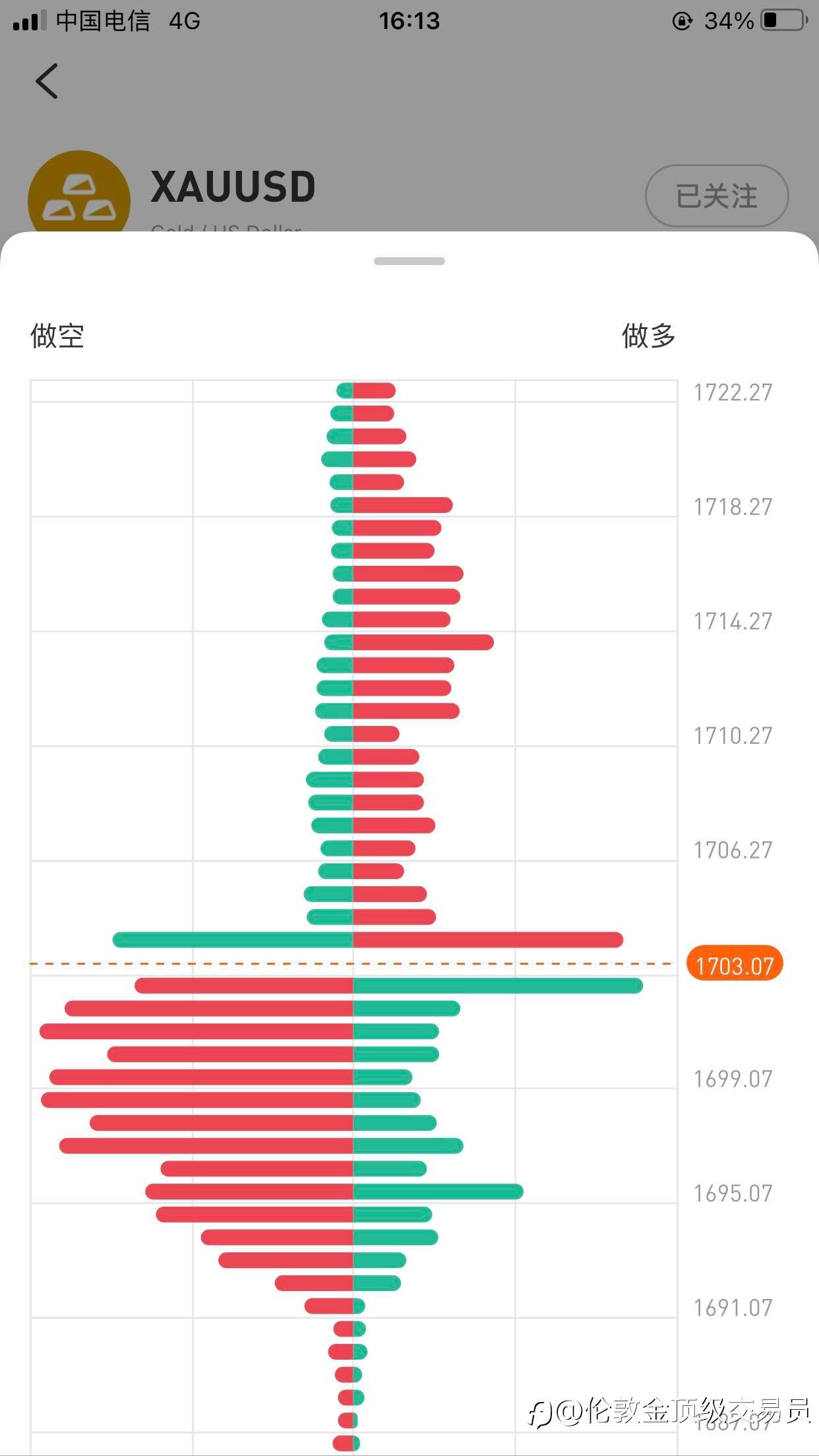Go back using the top-left arrow
The width and height of the screenshot is (819, 1456).
47,81
